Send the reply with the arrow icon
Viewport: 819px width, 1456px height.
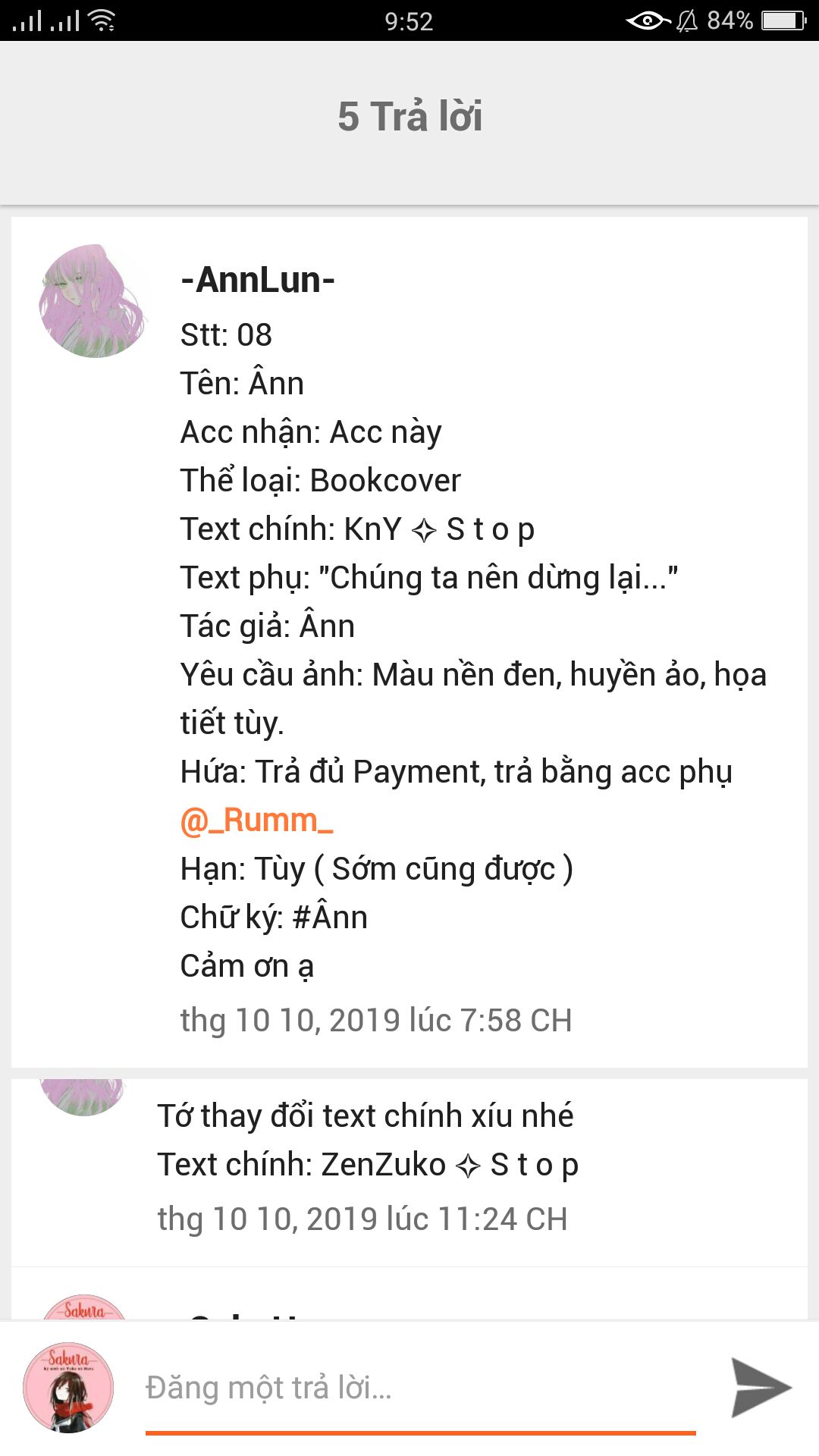tap(759, 1388)
